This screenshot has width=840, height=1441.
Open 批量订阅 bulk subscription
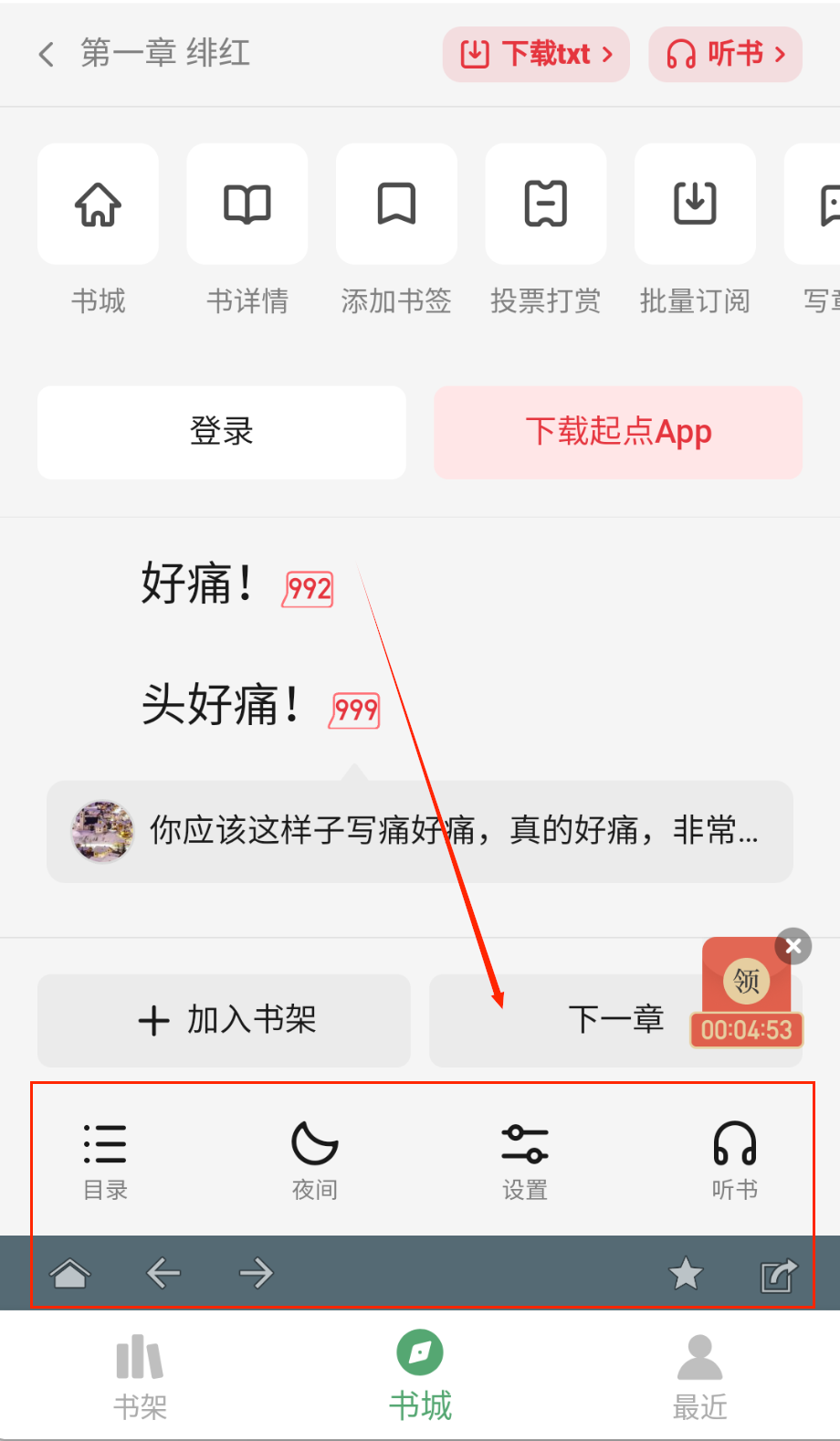click(x=695, y=205)
